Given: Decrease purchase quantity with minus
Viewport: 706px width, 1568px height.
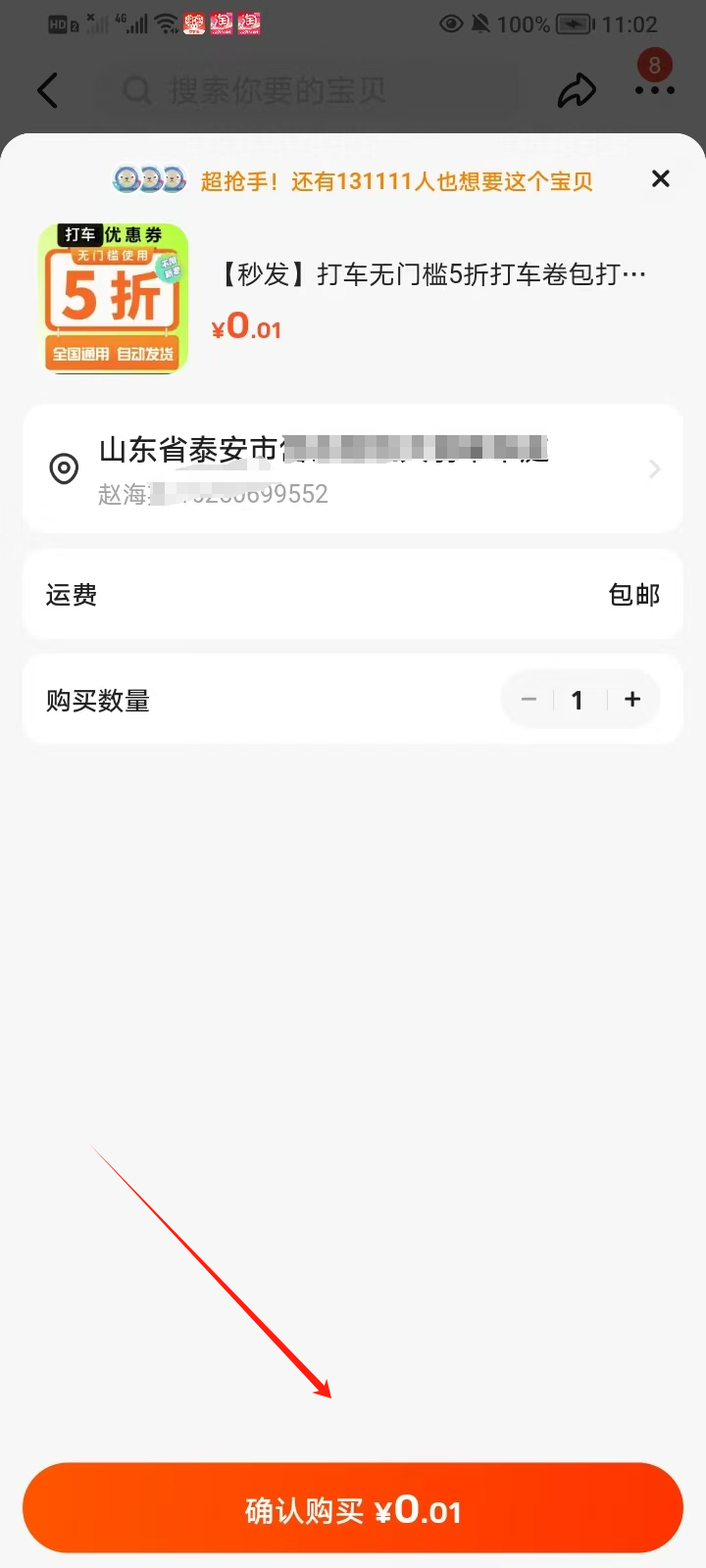Looking at the screenshot, I should pyautogui.click(x=529, y=700).
